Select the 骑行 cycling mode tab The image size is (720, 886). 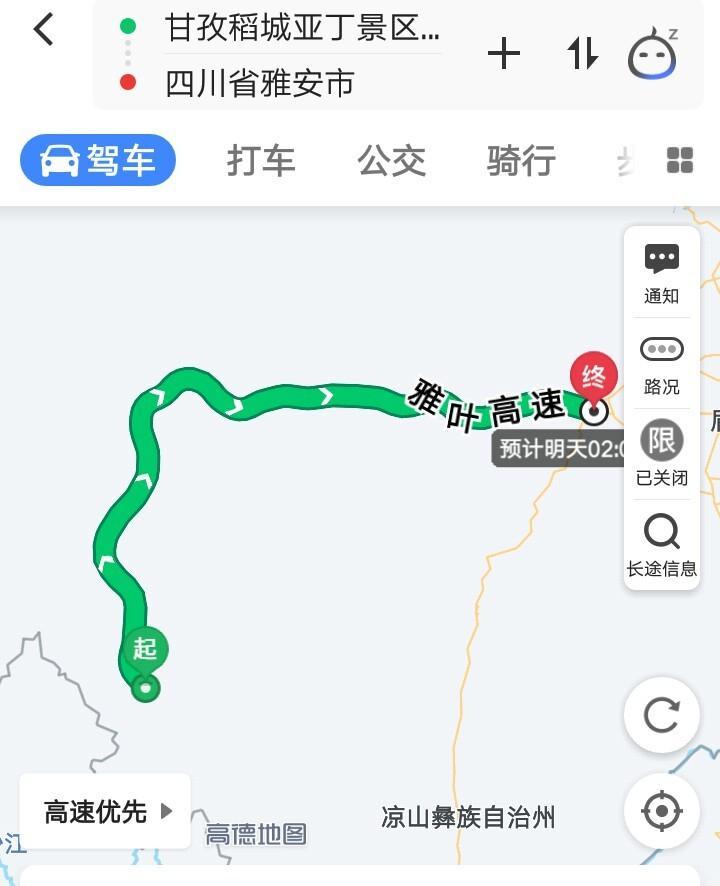[x=521, y=160]
